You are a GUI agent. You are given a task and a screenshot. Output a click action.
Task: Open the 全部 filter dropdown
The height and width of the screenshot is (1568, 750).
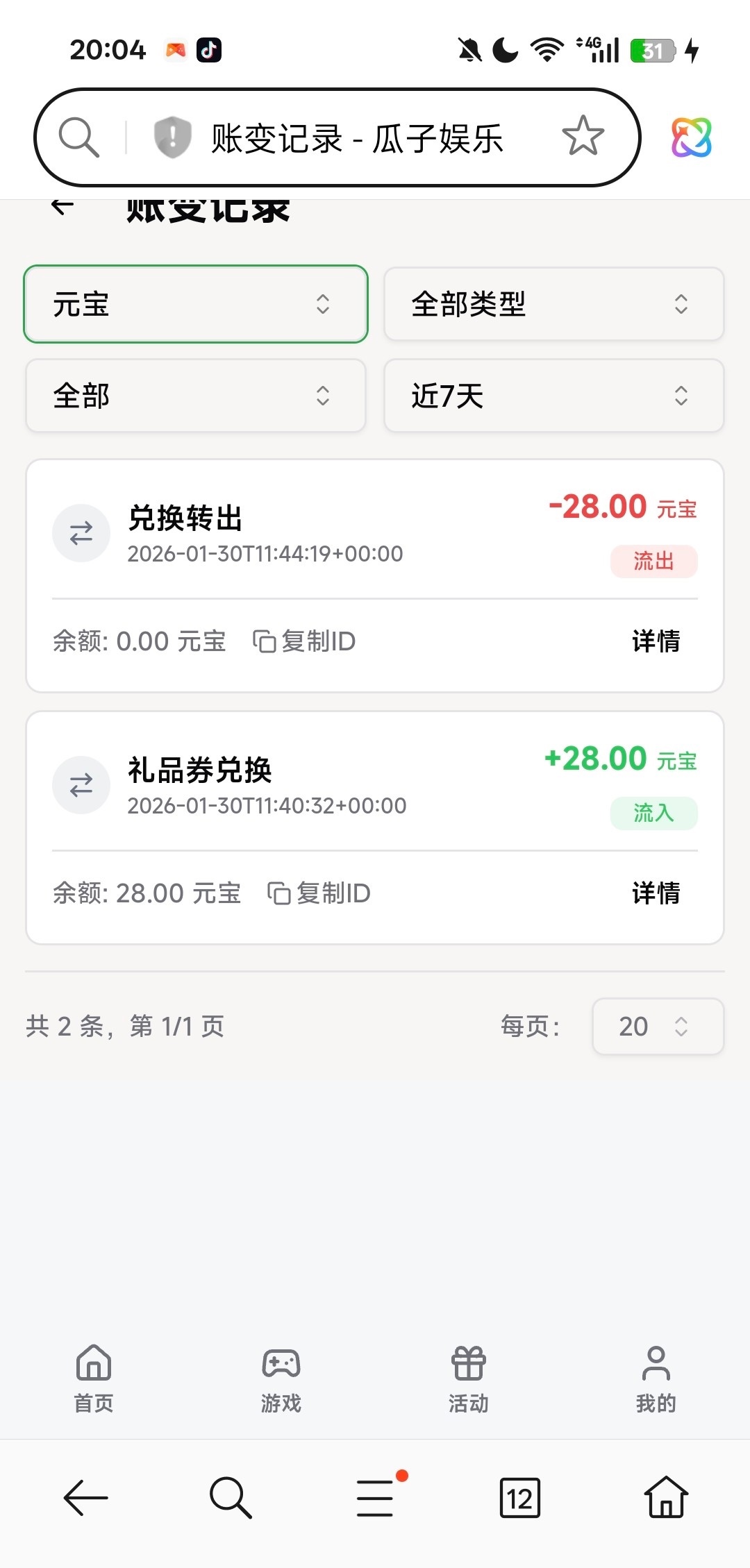point(196,396)
